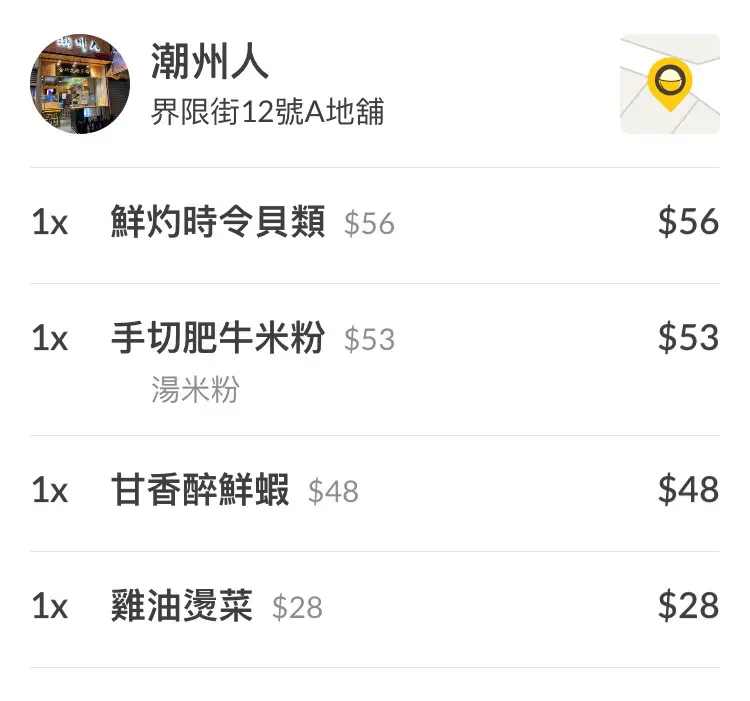Open the restaurant location map thumbnail

click(669, 84)
